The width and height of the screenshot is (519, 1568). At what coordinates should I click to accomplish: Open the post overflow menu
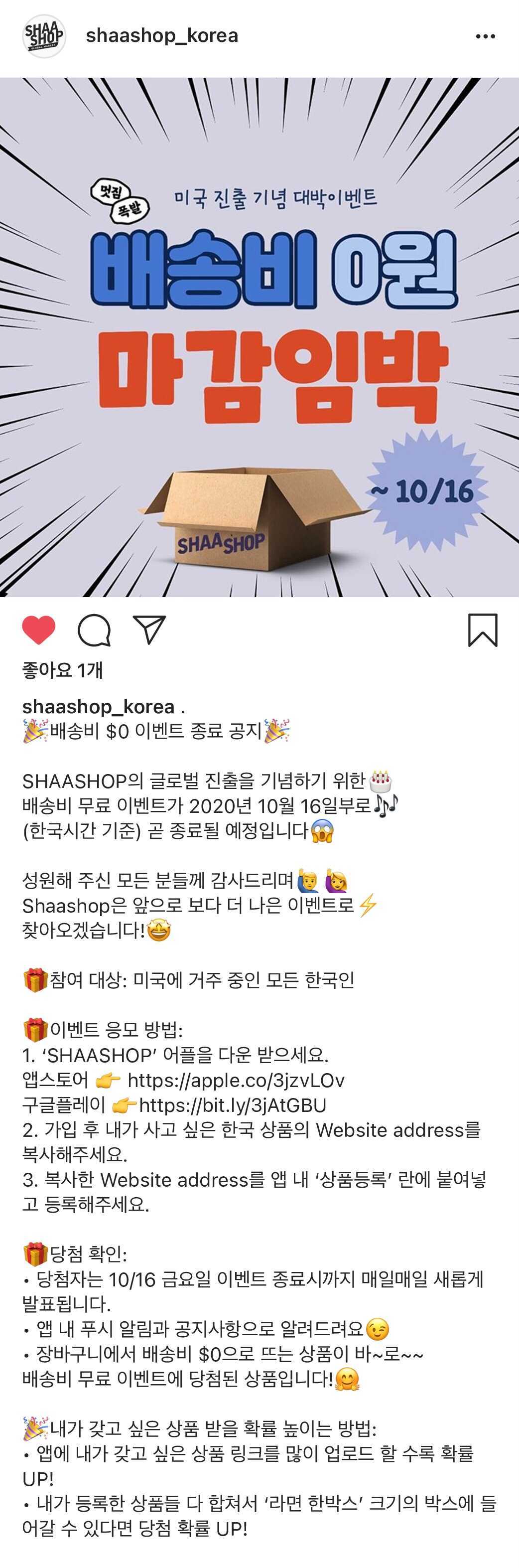point(485,36)
